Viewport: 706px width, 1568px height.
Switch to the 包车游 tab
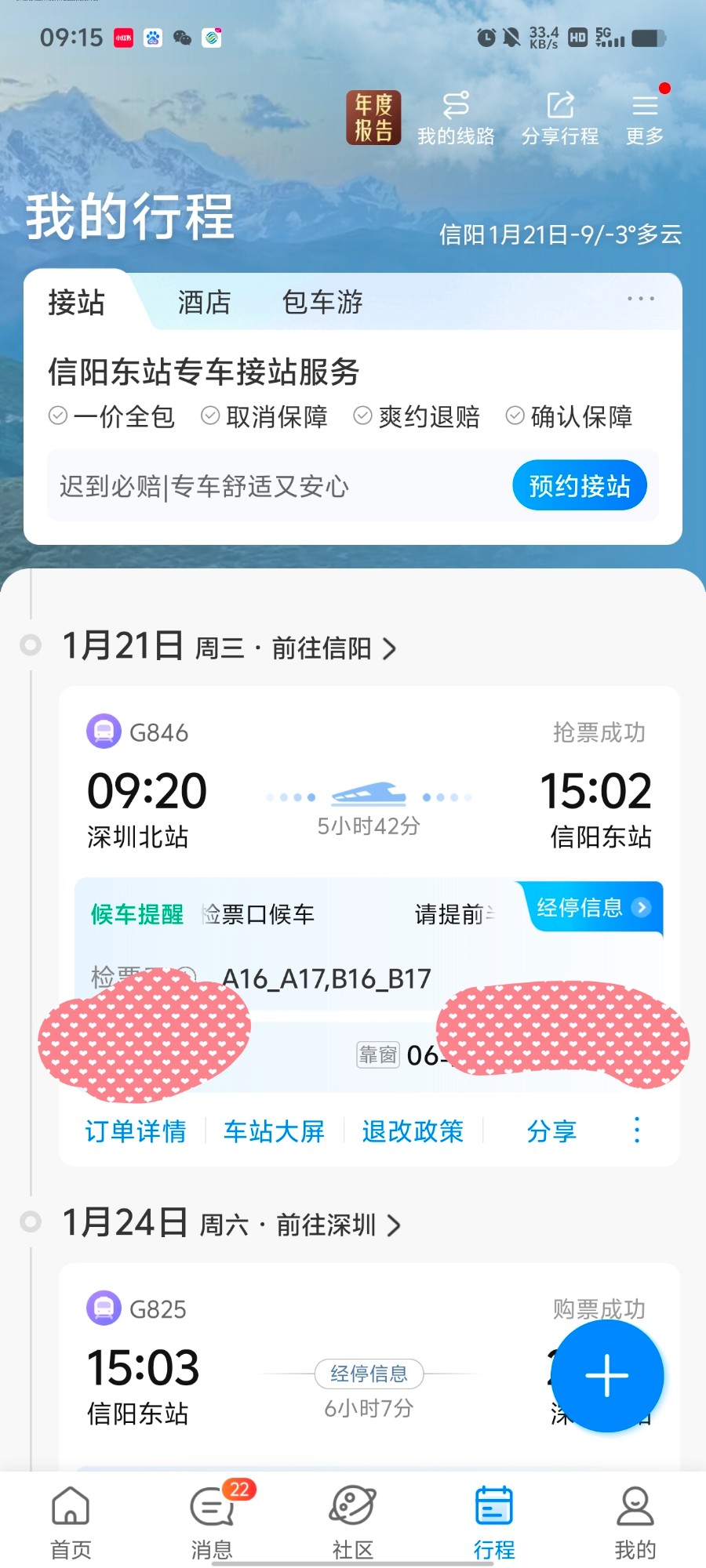click(x=322, y=302)
